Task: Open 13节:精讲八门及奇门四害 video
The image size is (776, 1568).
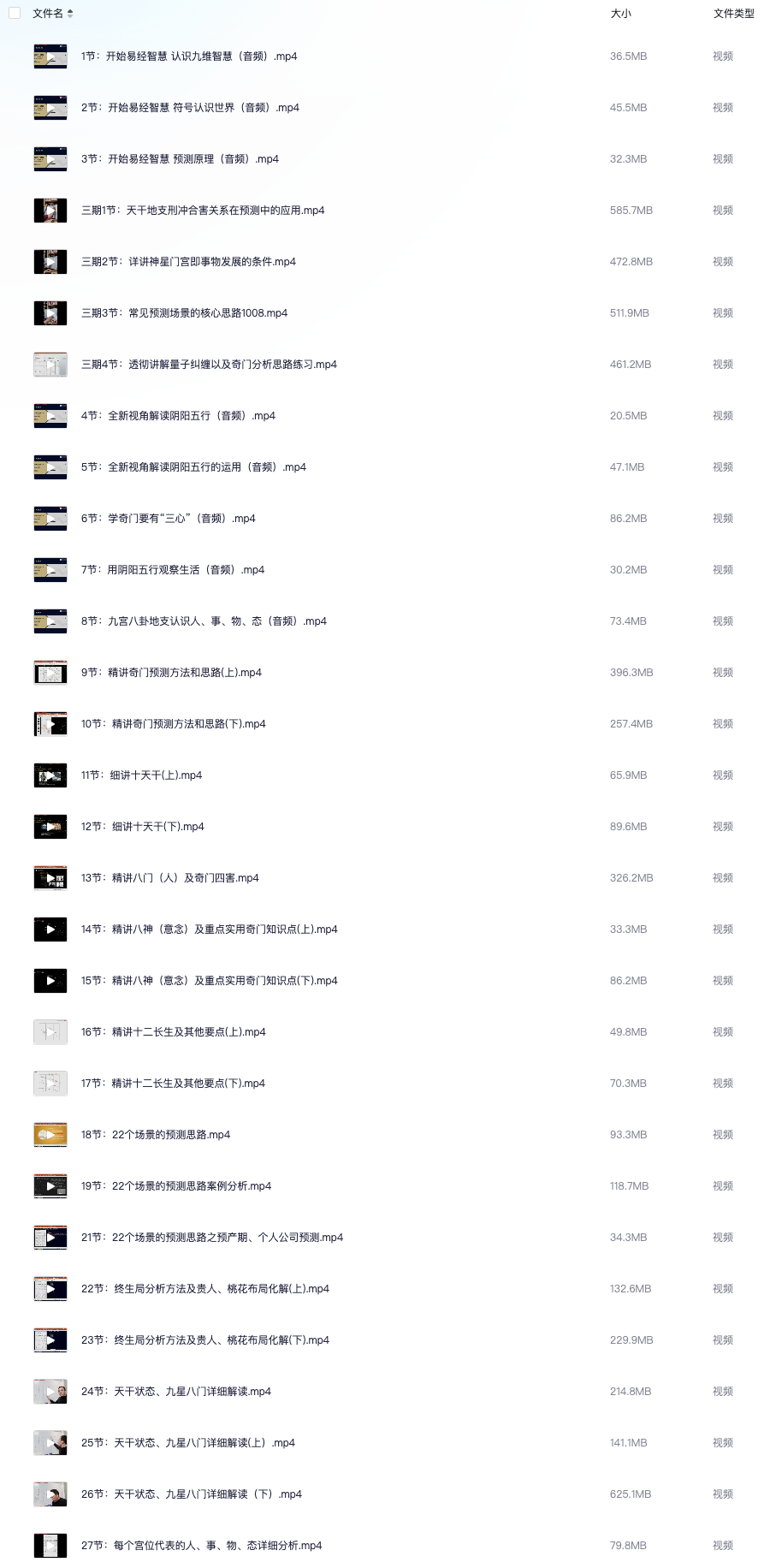Action: point(169,878)
